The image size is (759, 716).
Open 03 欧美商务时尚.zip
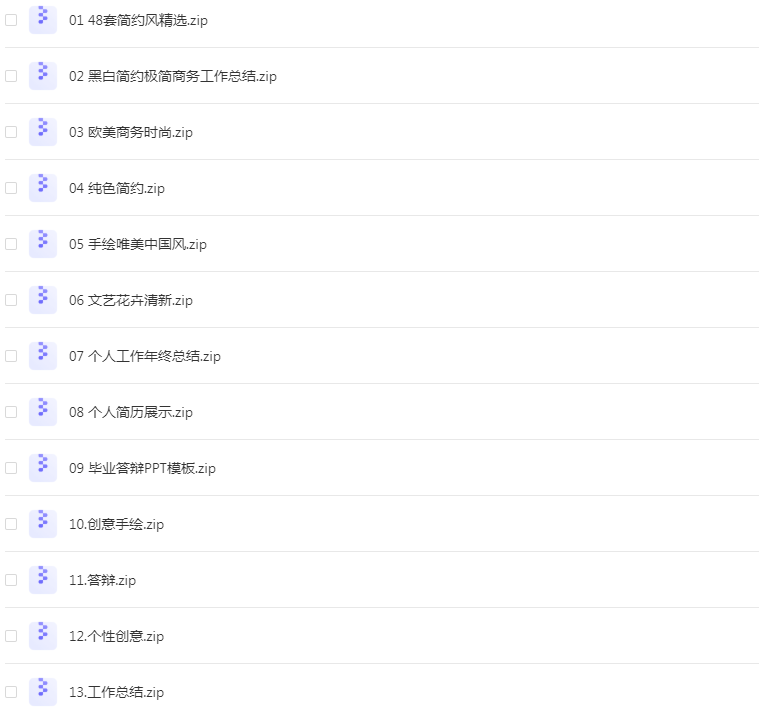(131, 132)
